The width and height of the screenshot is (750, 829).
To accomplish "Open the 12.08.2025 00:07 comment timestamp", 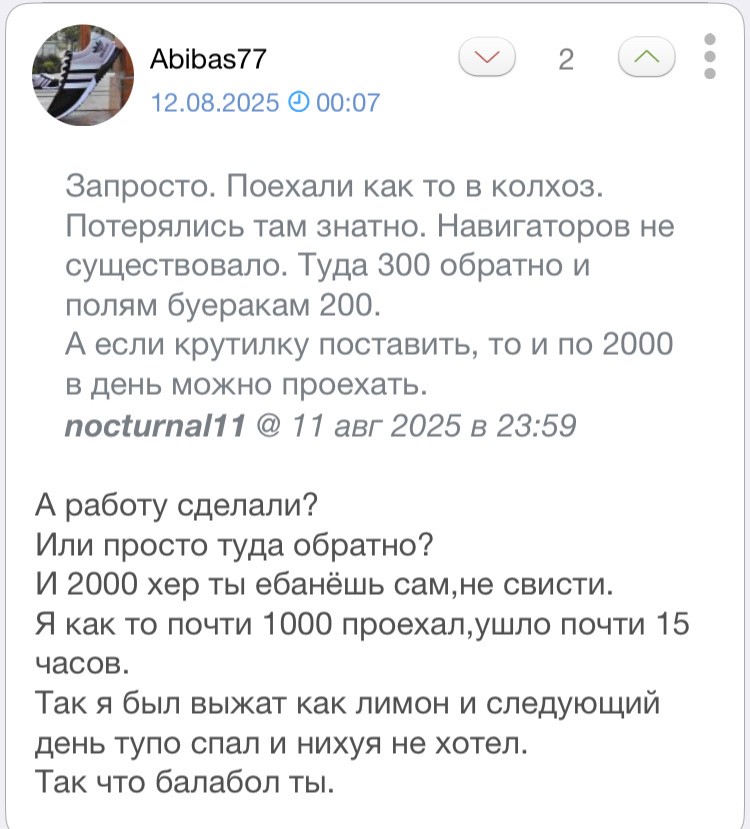I will (265, 103).
